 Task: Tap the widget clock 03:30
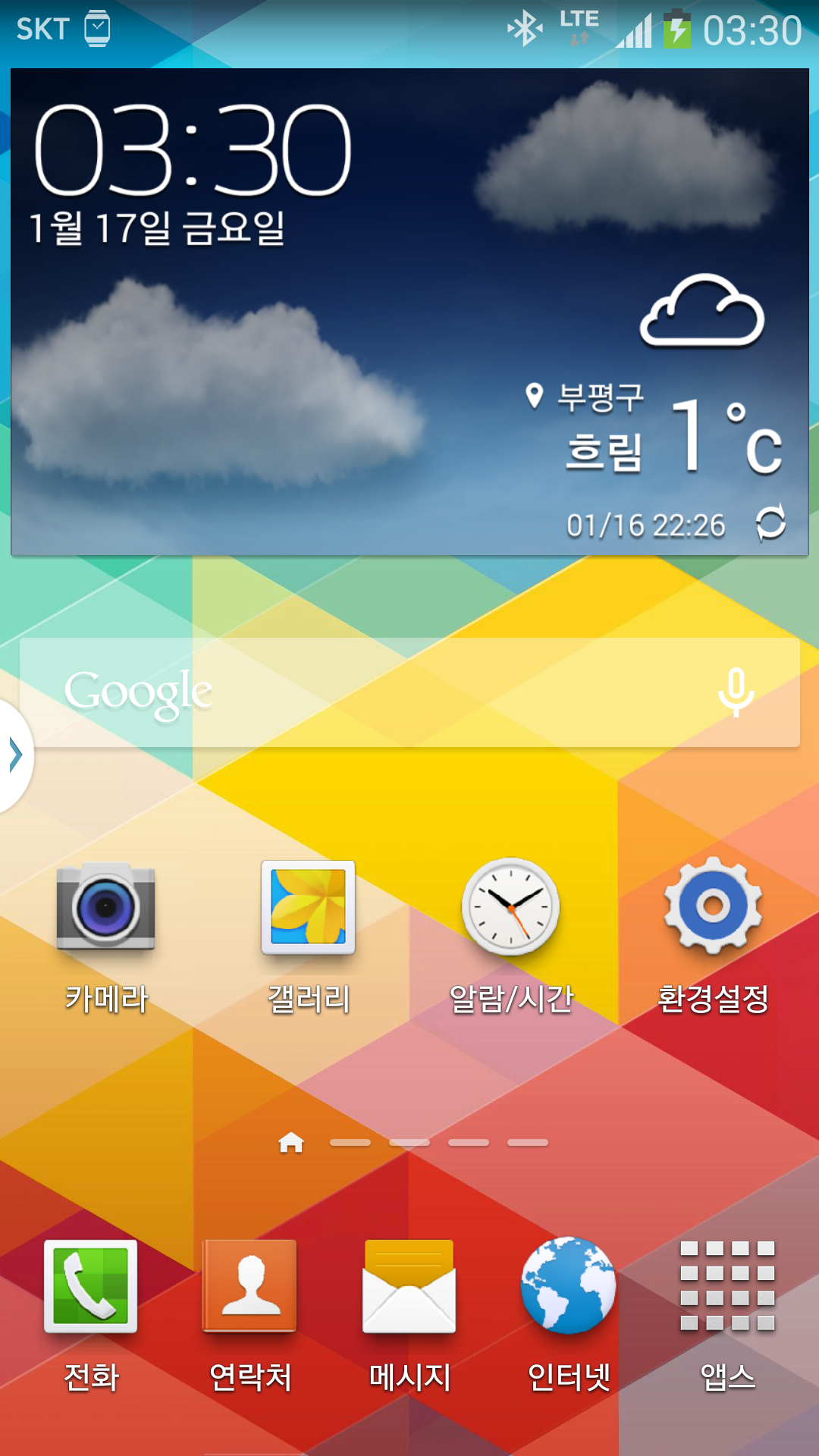coord(193,150)
